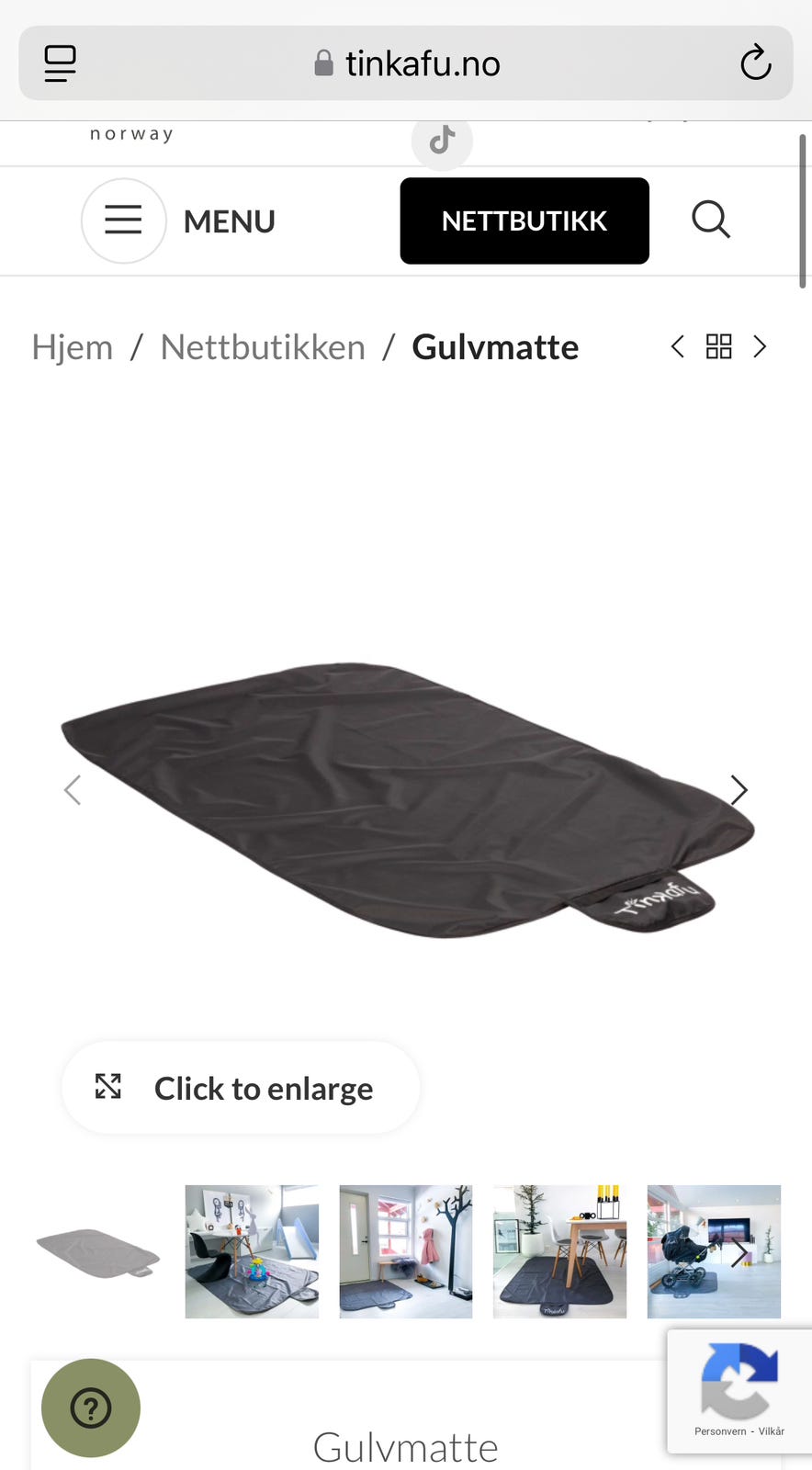The width and height of the screenshot is (812, 1470).
Task: Tap the hamburger menu icon
Action: coord(124,220)
